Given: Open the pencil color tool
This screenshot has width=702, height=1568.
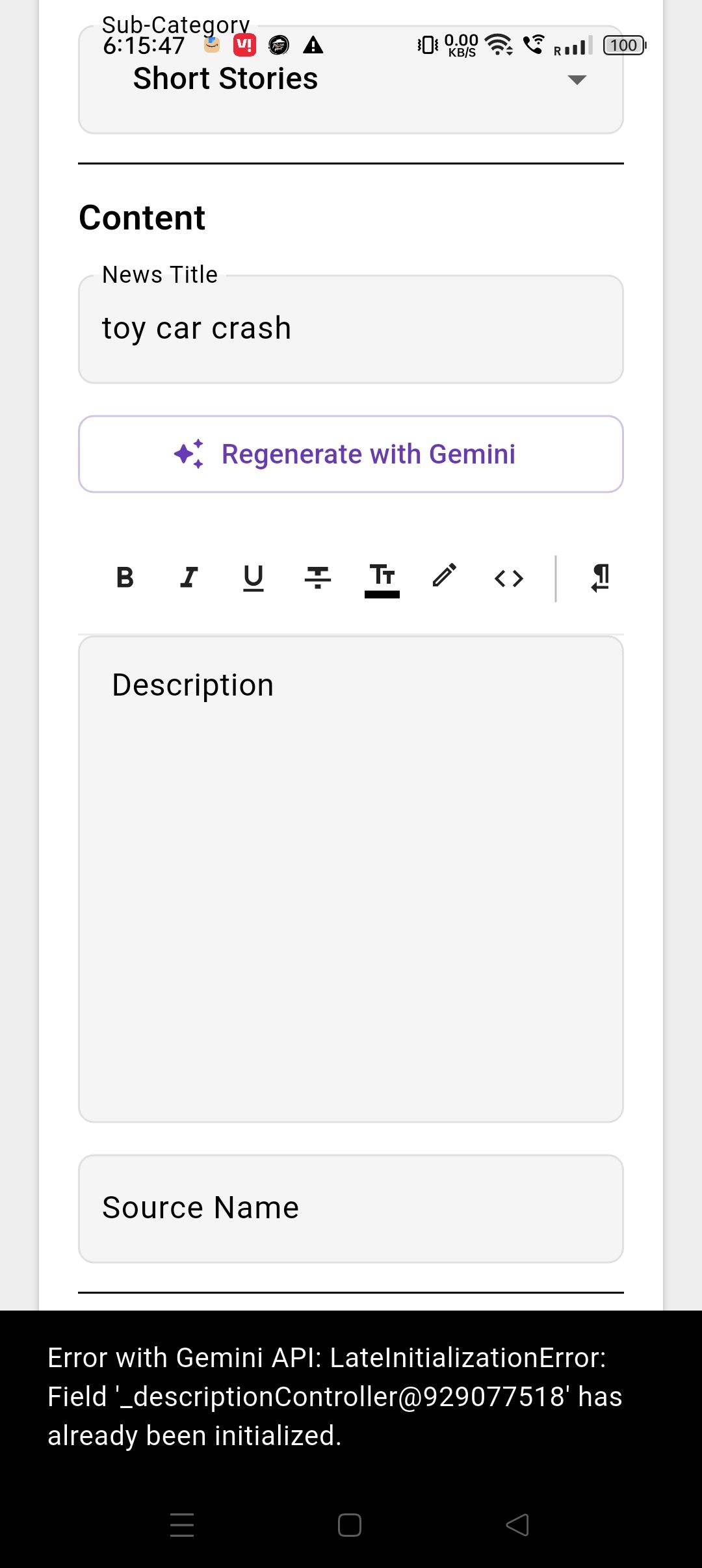Looking at the screenshot, I should coord(445,576).
